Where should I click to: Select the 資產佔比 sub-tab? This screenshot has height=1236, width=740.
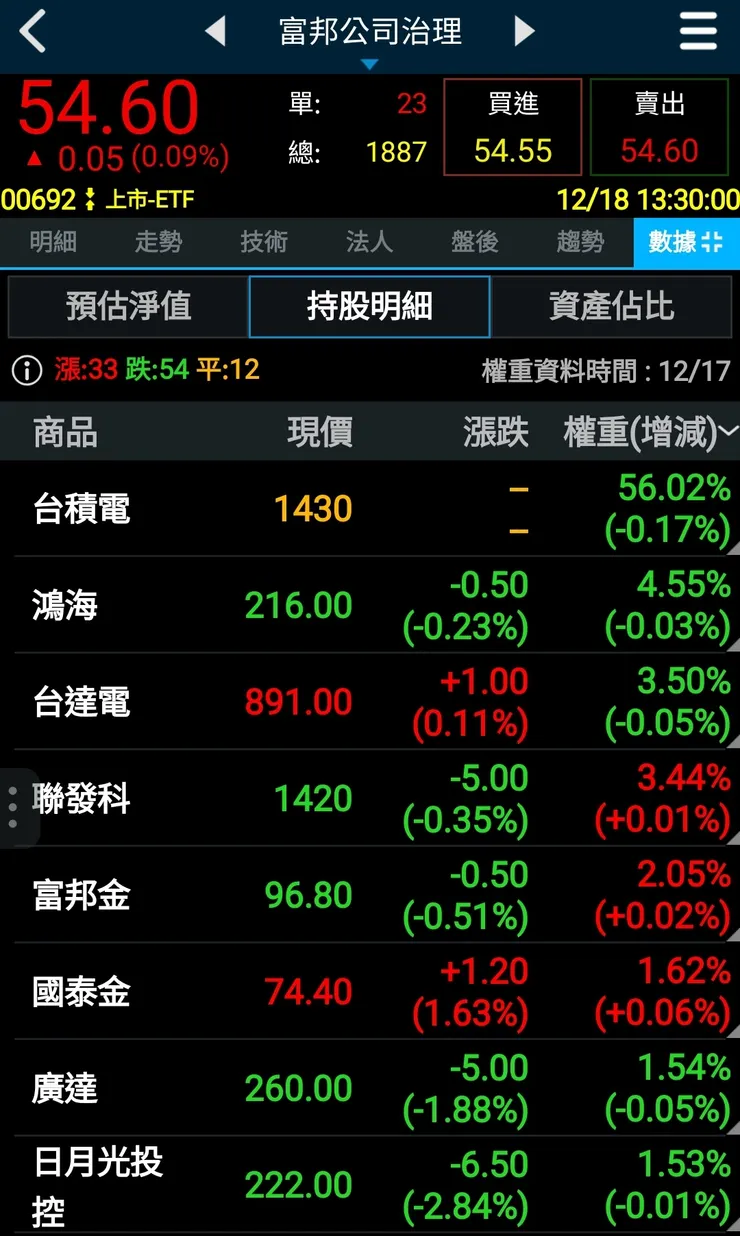(611, 308)
